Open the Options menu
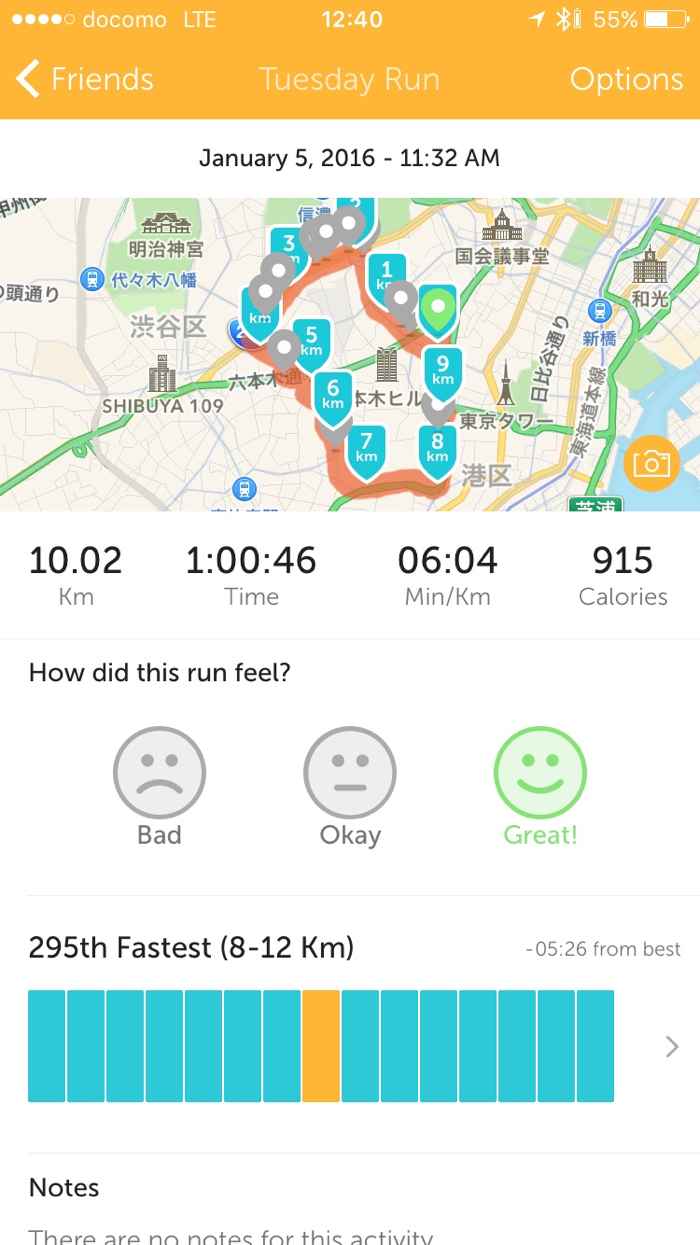 pos(626,80)
